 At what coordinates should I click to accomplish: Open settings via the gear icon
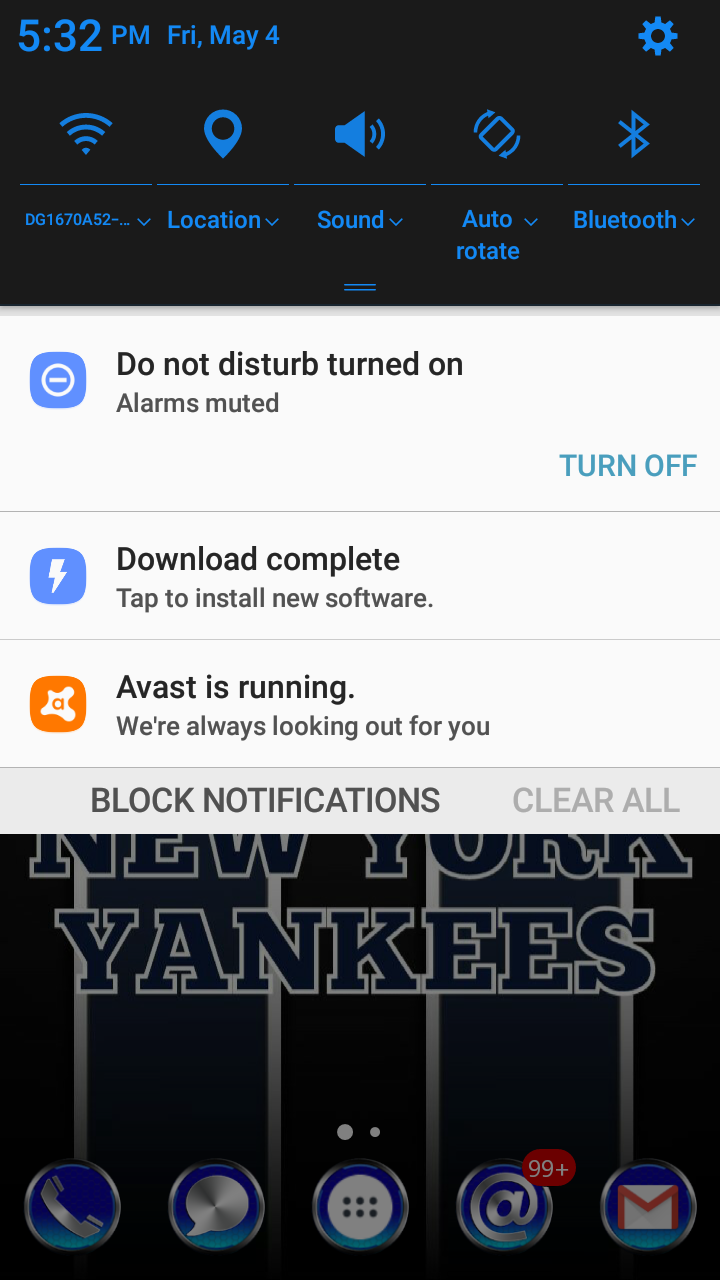pyautogui.click(x=657, y=37)
